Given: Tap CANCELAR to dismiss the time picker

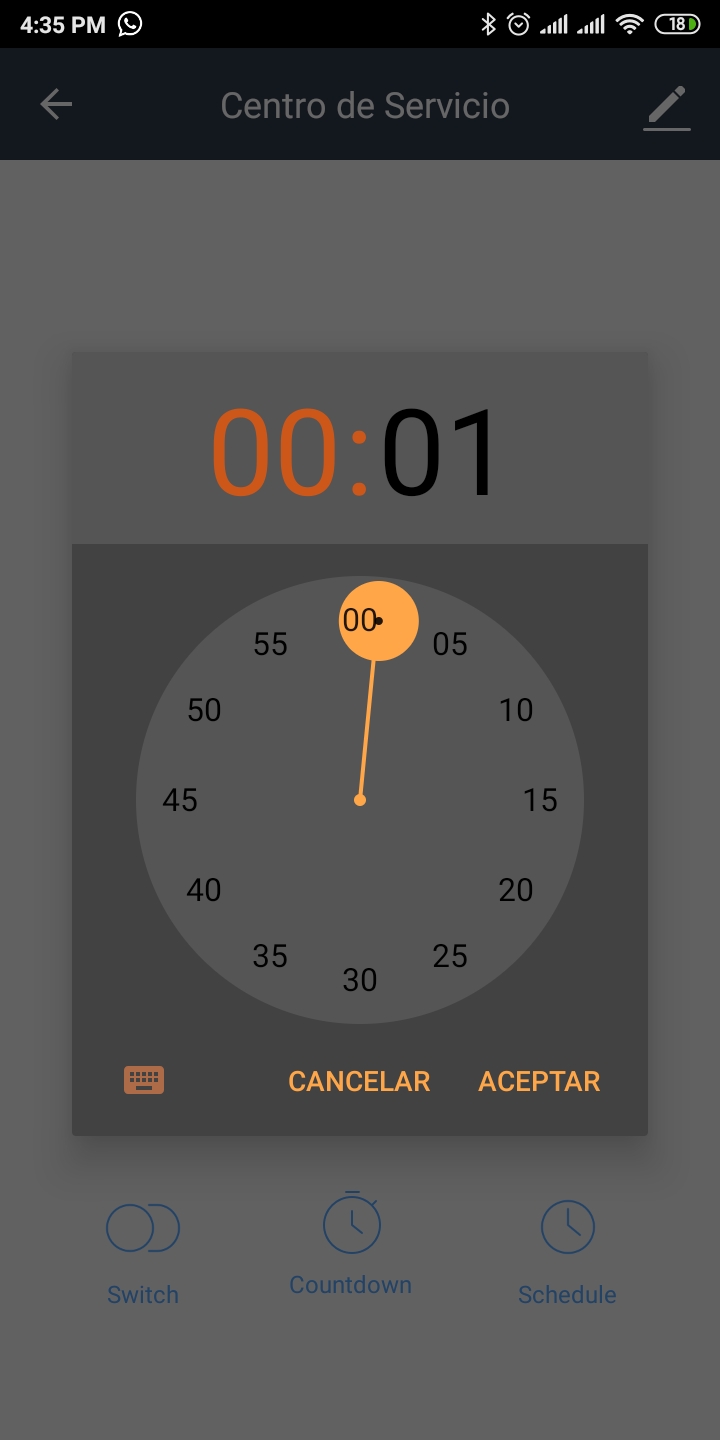Looking at the screenshot, I should point(359,1081).
